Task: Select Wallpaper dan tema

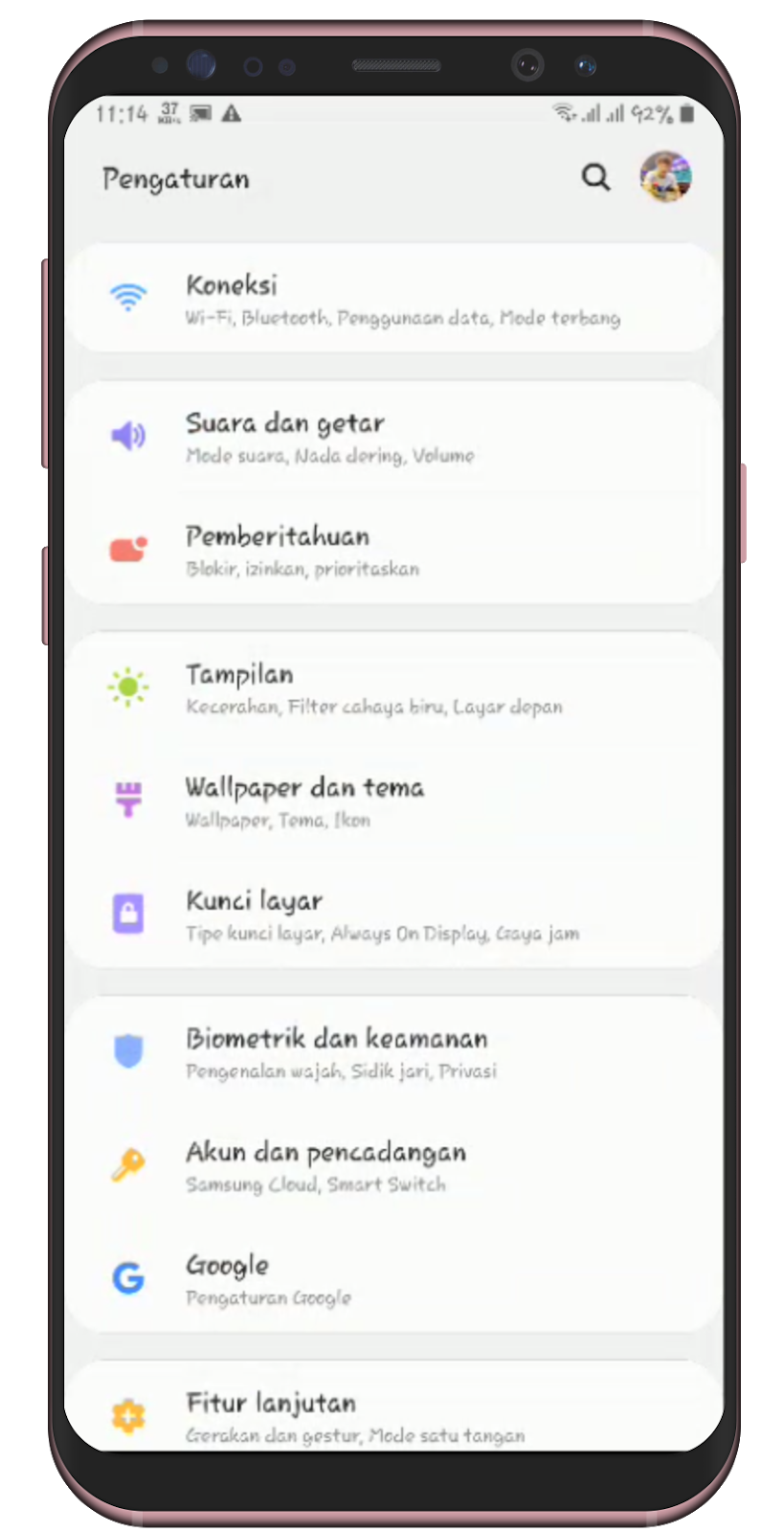Action: click(x=392, y=801)
